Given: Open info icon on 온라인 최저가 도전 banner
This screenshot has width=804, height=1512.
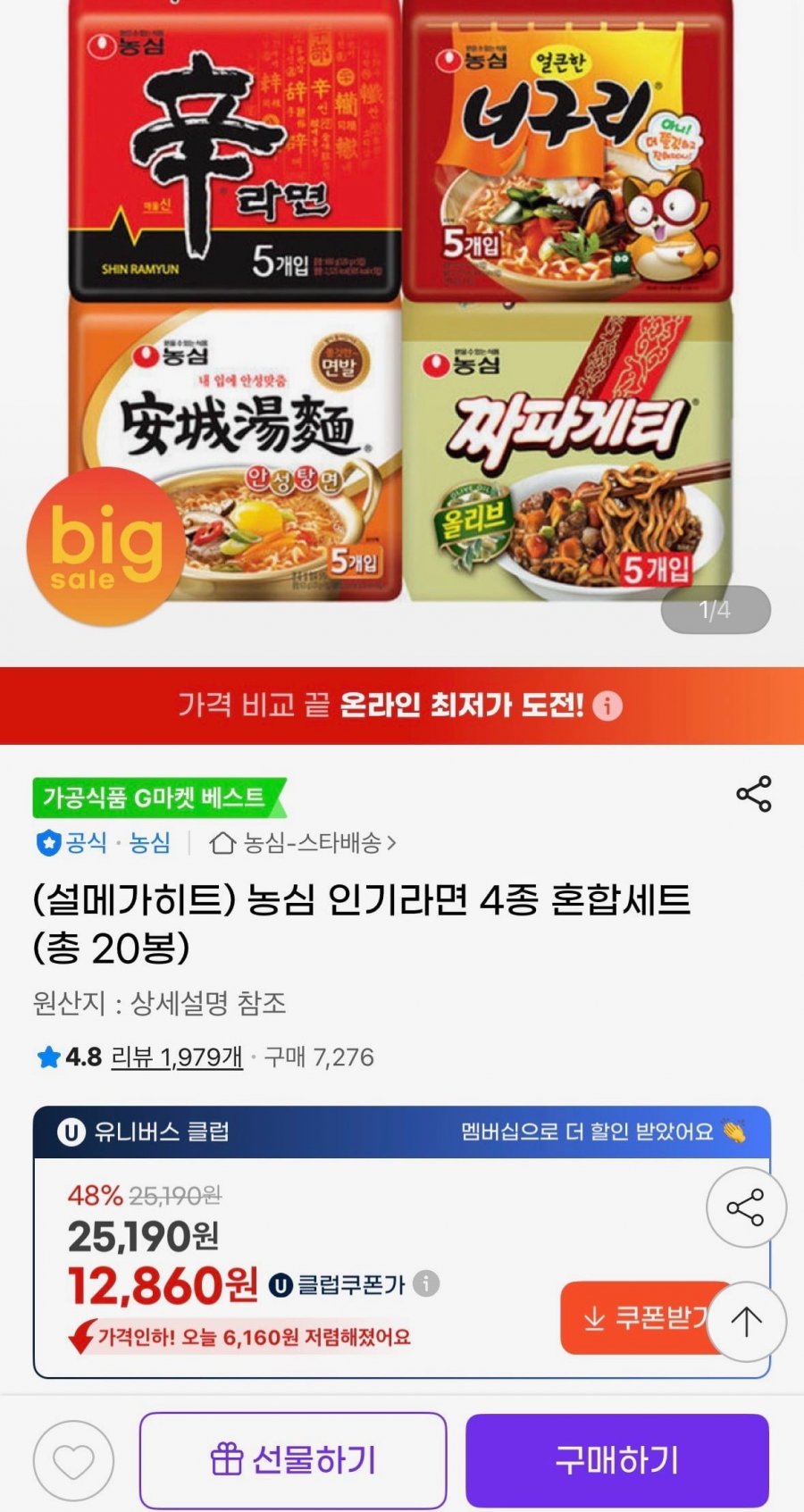Looking at the screenshot, I should (607, 706).
